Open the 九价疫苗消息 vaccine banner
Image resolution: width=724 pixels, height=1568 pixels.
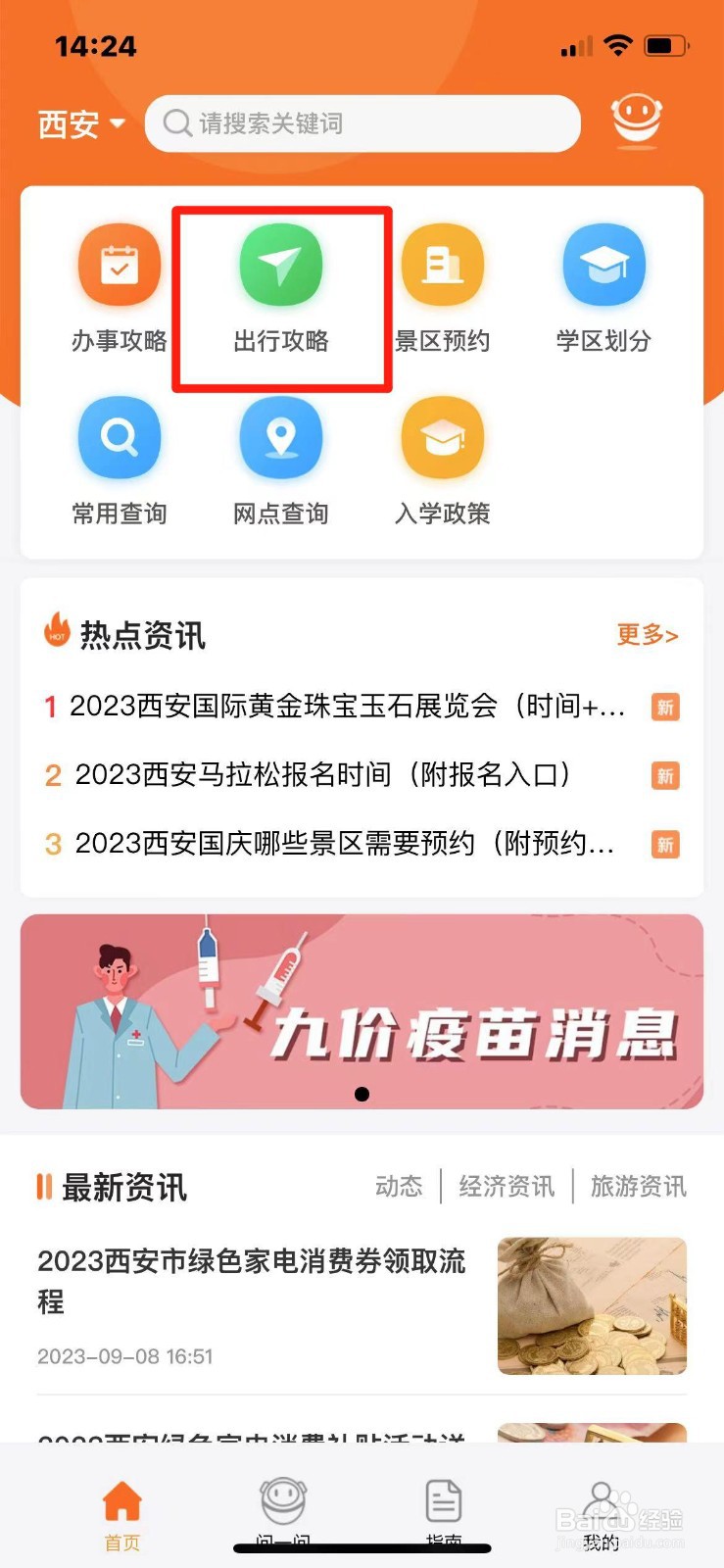[362, 1011]
